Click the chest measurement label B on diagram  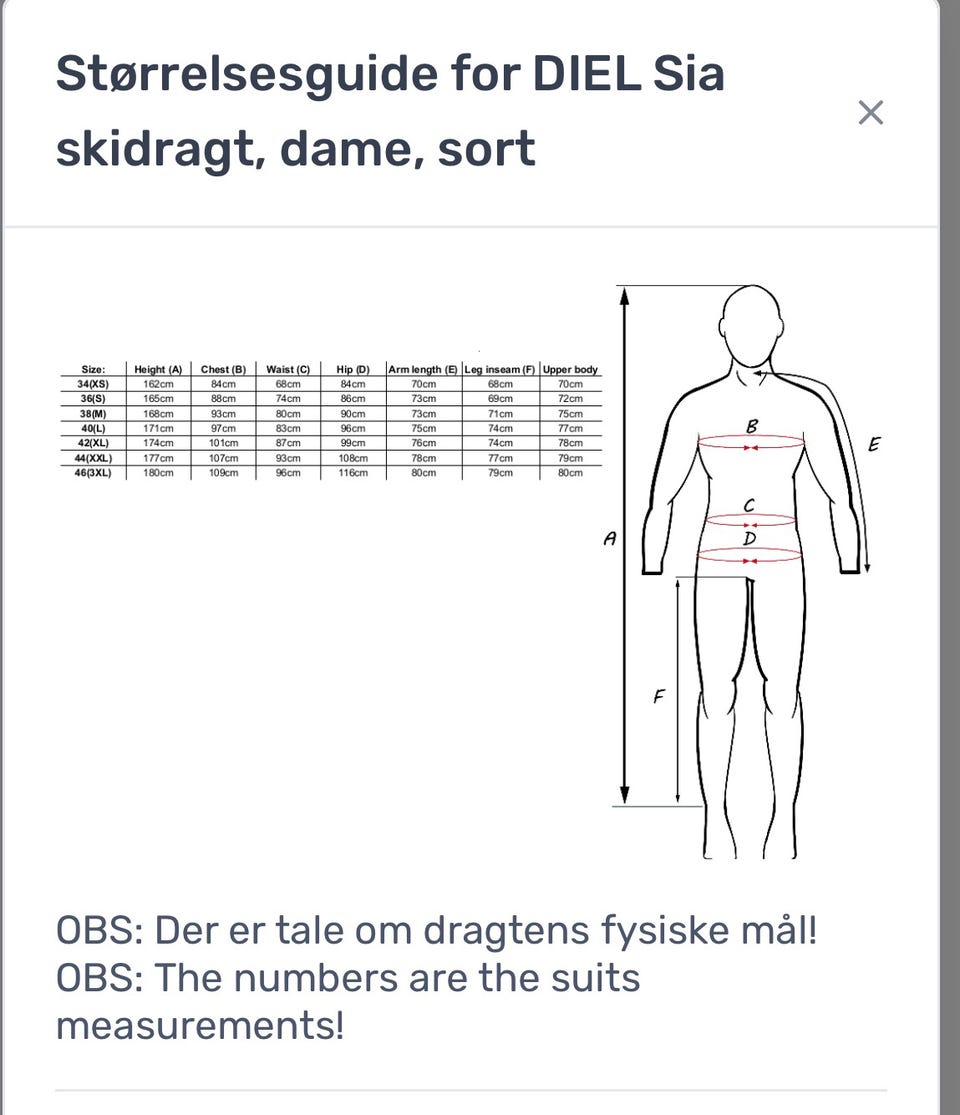pos(750,426)
